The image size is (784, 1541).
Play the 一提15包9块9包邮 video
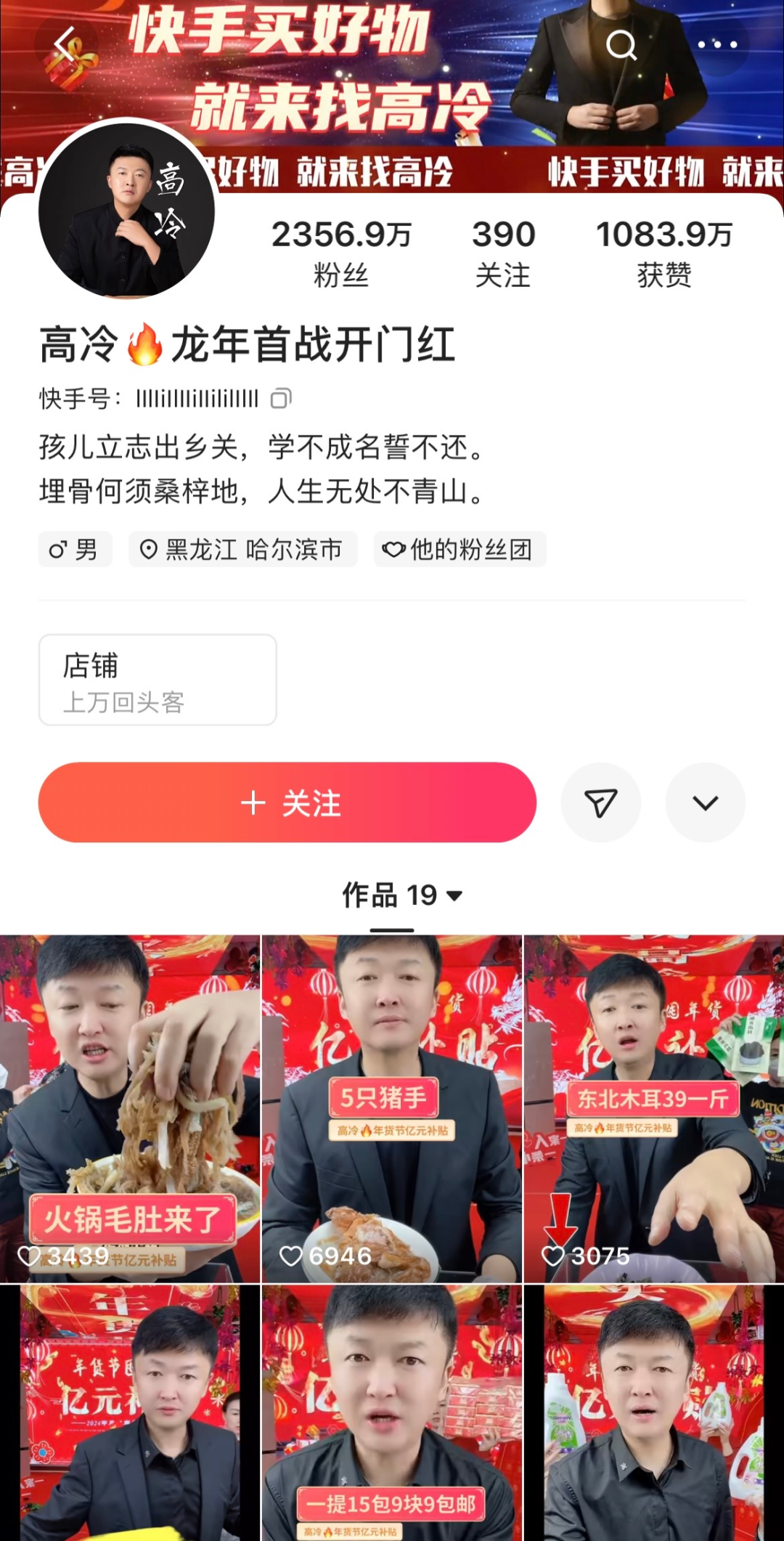pos(392,1412)
